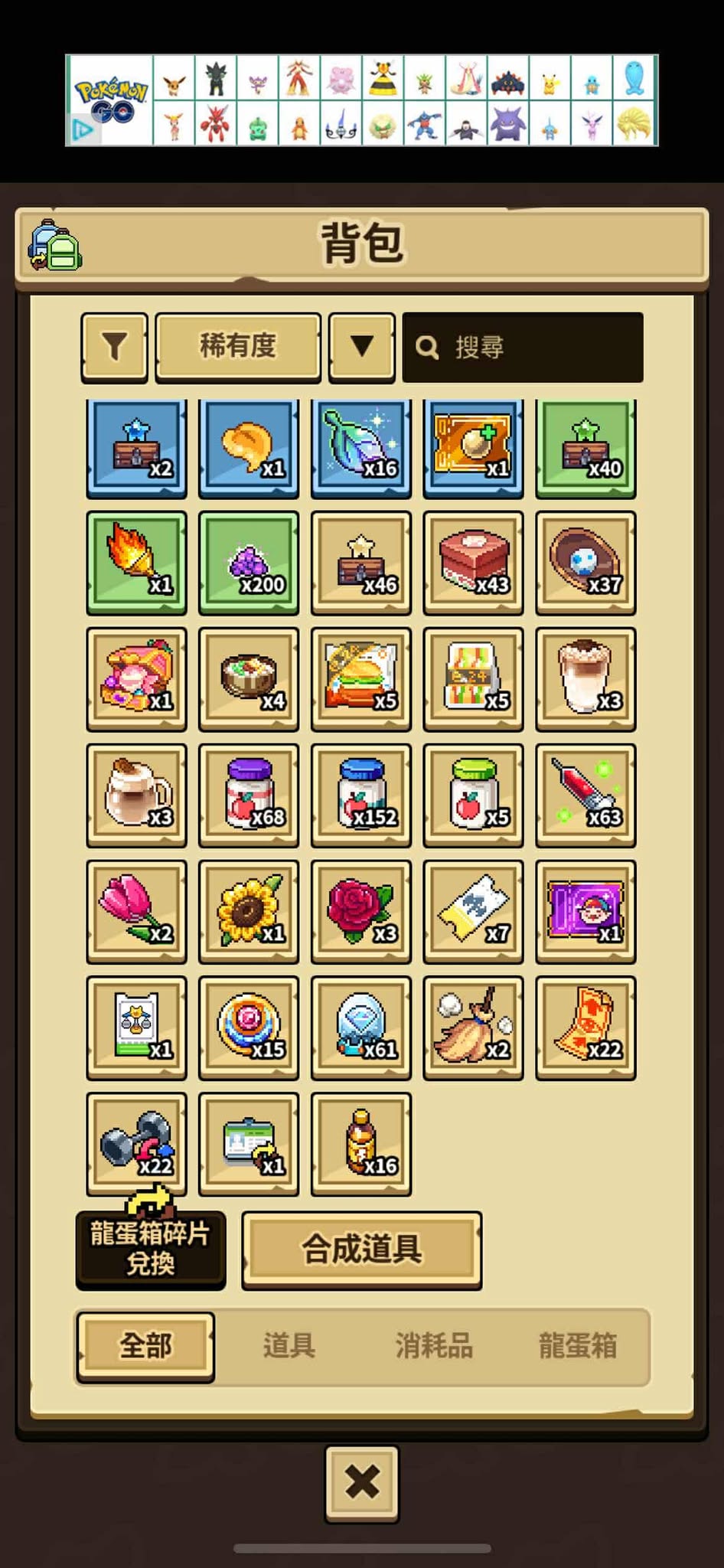Tap the 合成道具 button
Screen dimensions: 724x1568
(x=361, y=1249)
